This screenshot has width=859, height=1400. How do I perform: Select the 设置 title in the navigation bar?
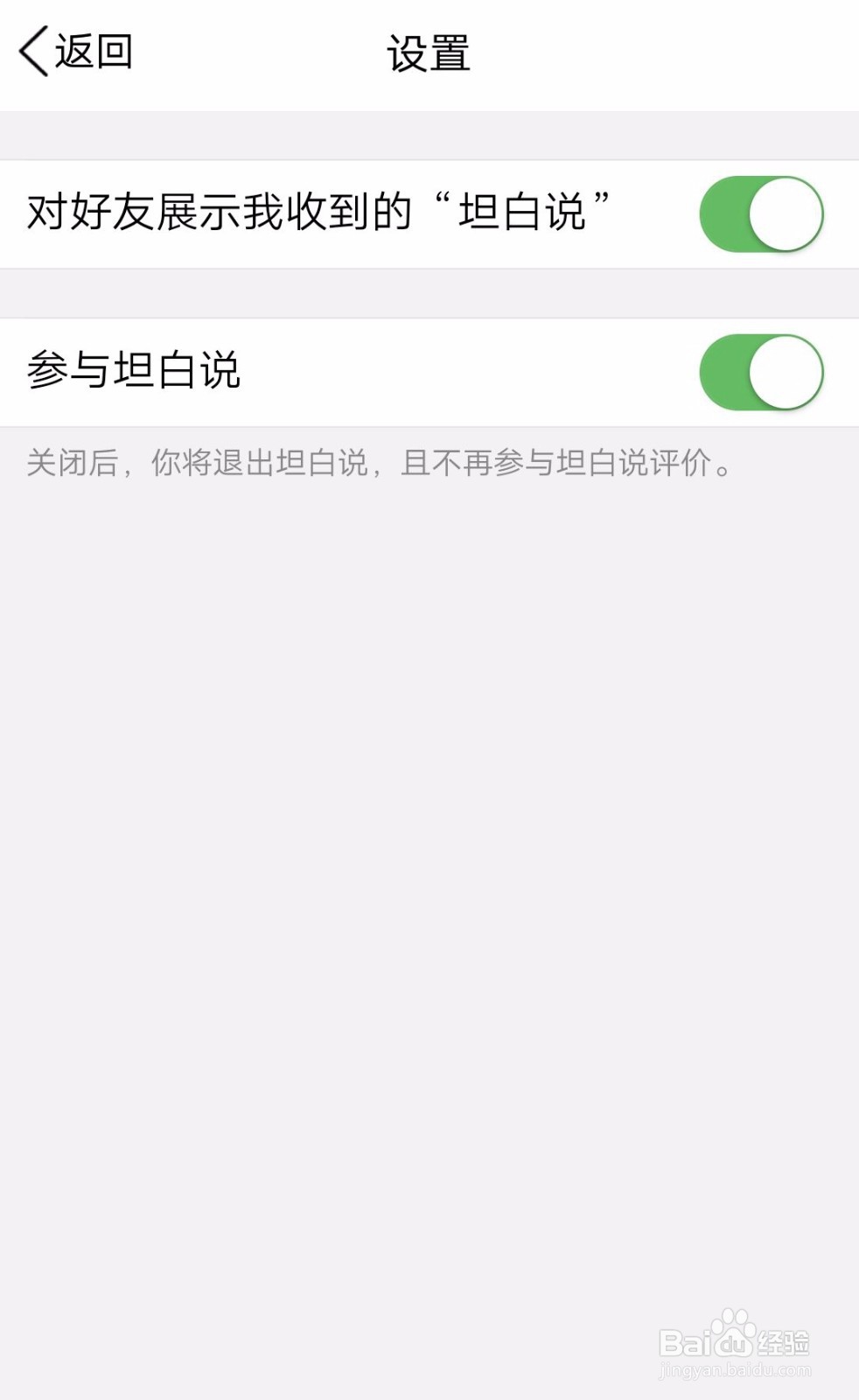pyautogui.click(x=429, y=51)
